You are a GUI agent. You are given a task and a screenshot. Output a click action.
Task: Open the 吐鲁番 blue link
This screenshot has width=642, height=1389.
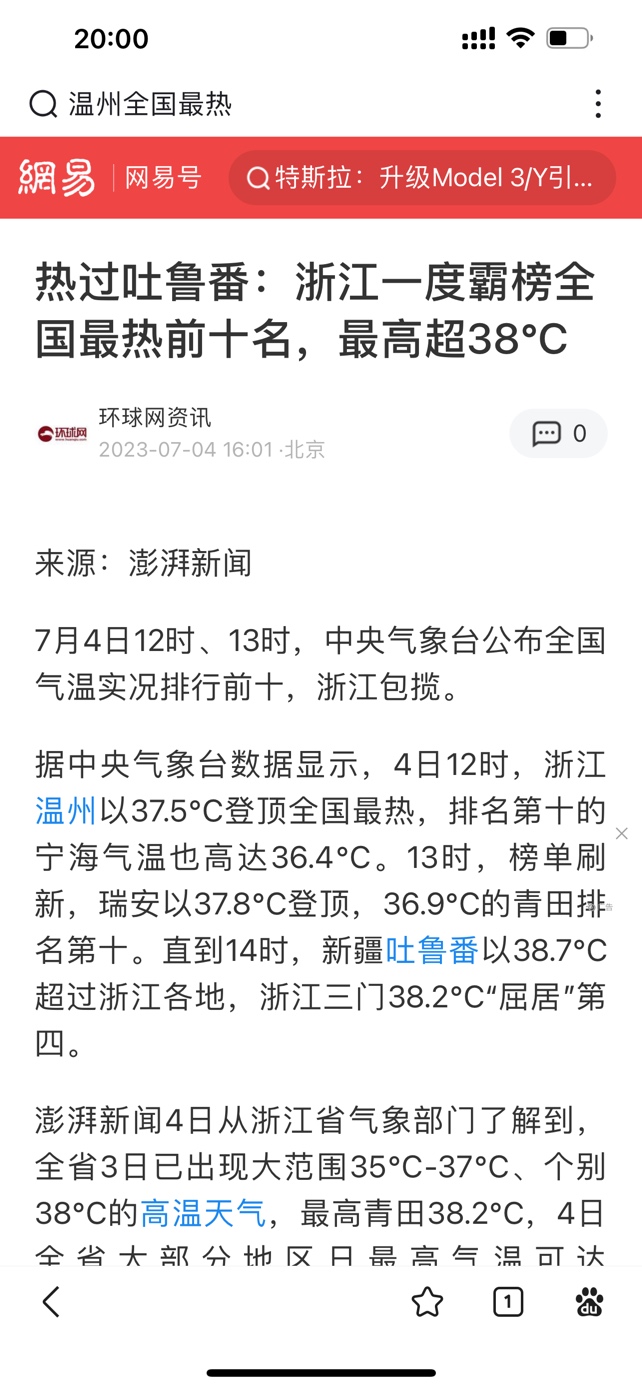[x=432, y=949]
